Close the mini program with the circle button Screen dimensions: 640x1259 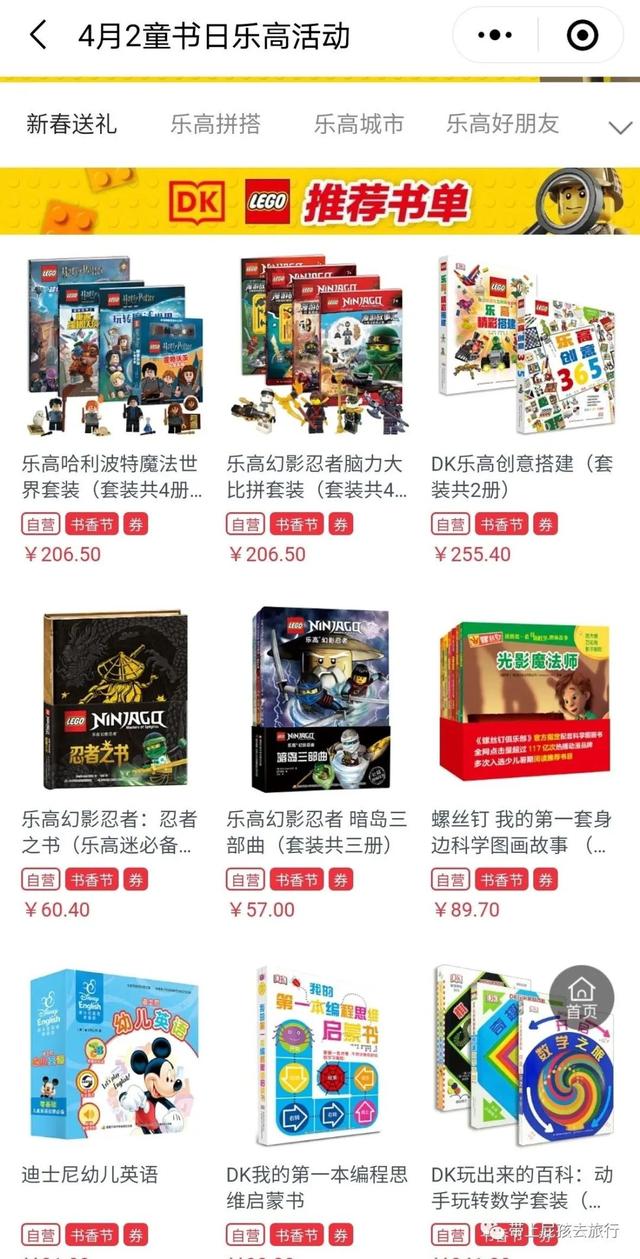coord(581,36)
